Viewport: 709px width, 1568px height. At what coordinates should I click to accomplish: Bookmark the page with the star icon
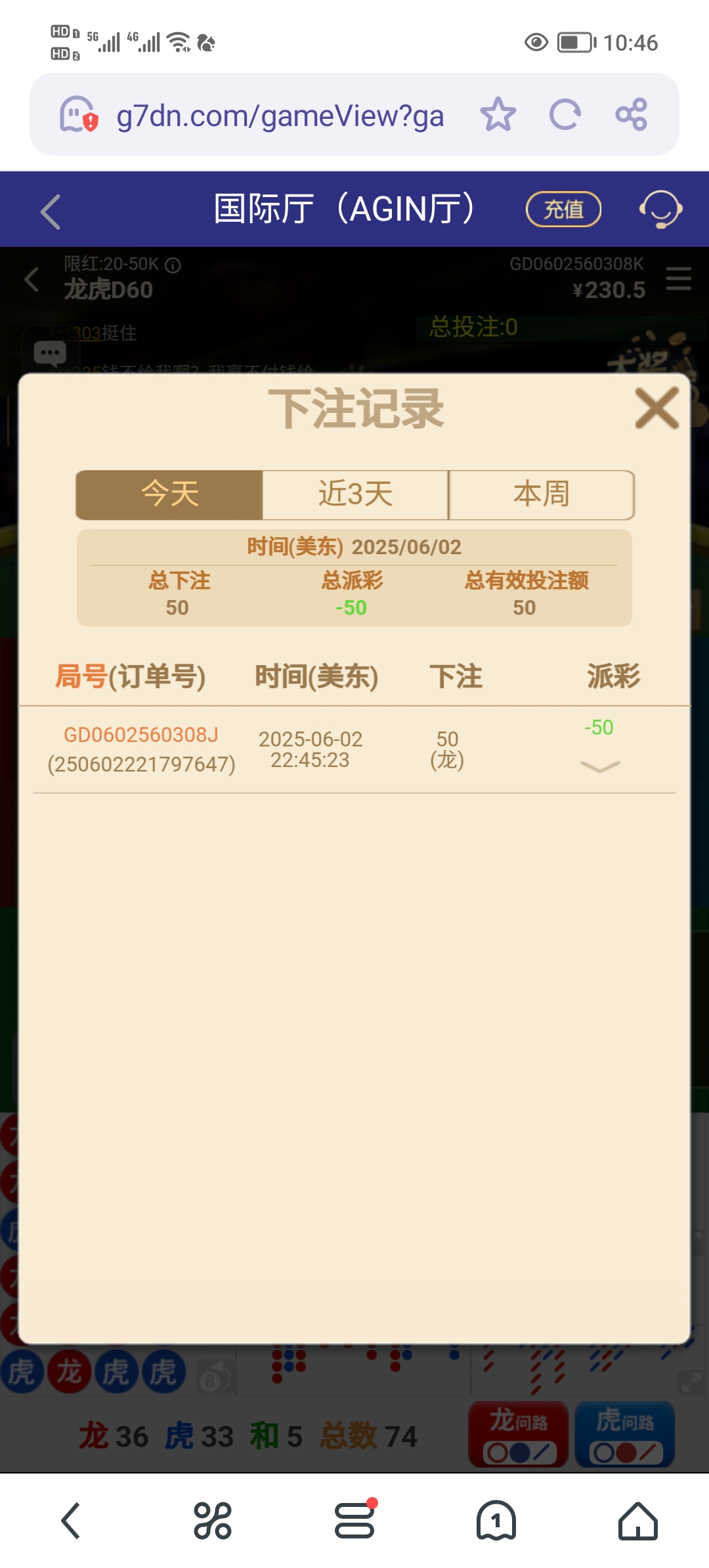click(x=498, y=114)
